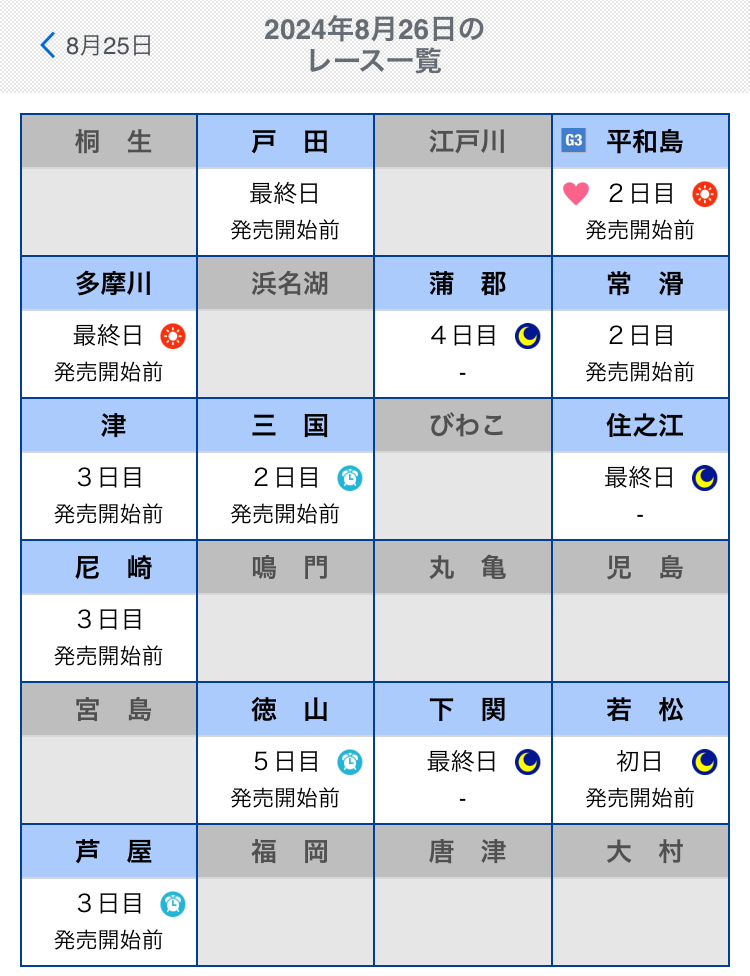Select the 多摩川 venue cell
Image resolution: width=750 pixels, height=976 pixels.
[109, 327]
